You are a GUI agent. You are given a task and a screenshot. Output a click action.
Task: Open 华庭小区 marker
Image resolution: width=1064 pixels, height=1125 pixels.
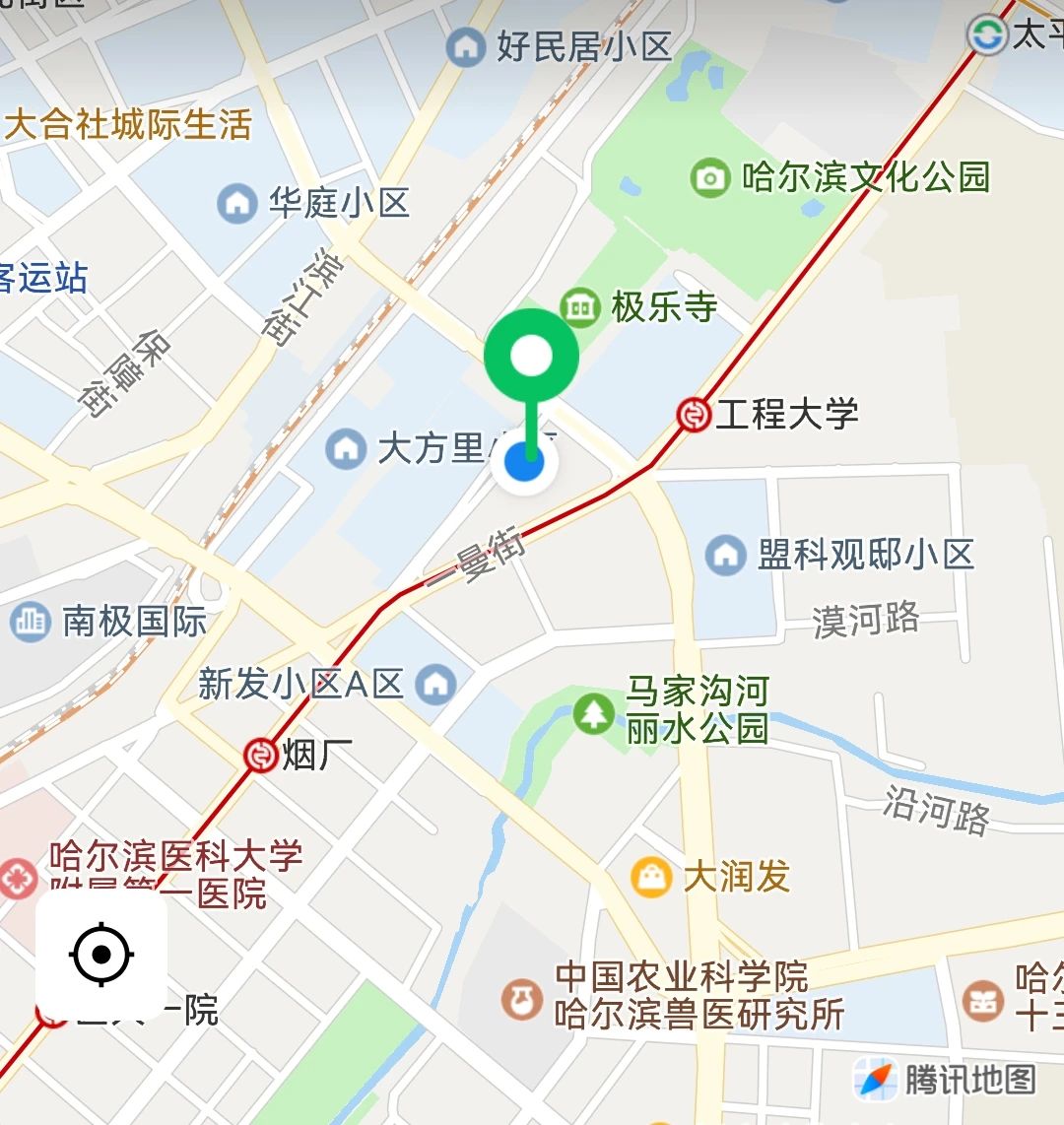[x=237, y=204]
